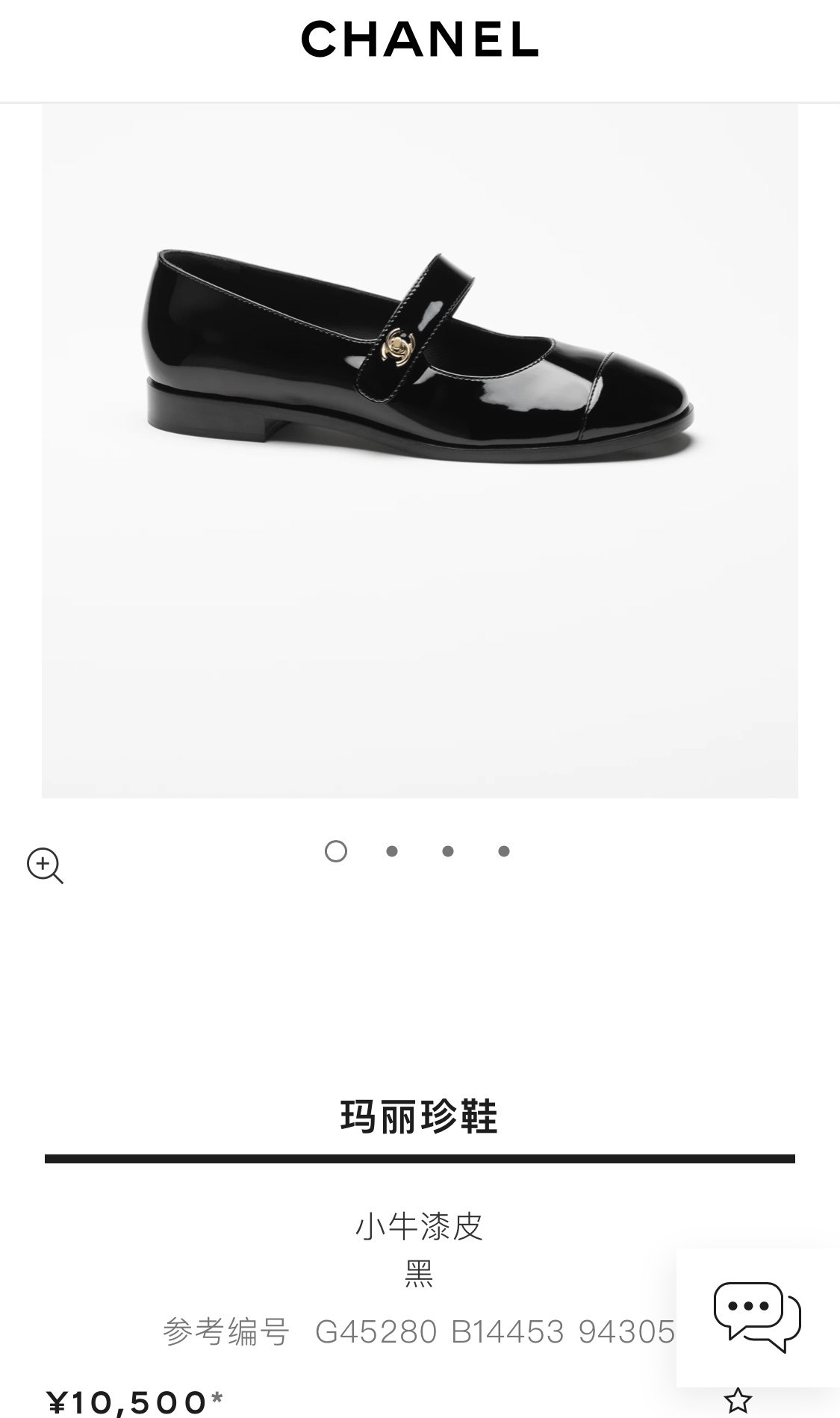Screen dimensions: 840x1418
Task: Go to the CHANEL home logo
Action: 420,40
